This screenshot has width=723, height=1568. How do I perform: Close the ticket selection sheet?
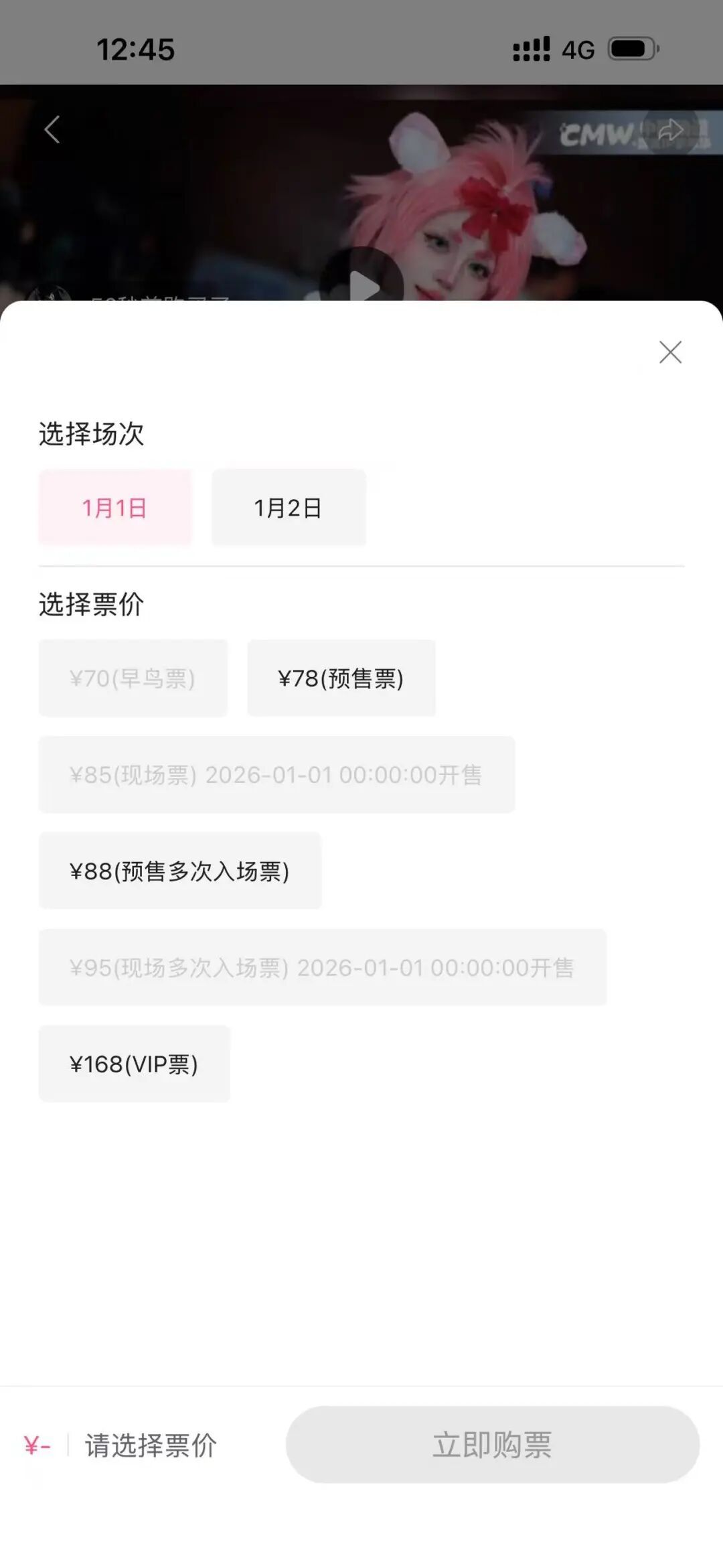pyautogui.click(x=670, y=352)
